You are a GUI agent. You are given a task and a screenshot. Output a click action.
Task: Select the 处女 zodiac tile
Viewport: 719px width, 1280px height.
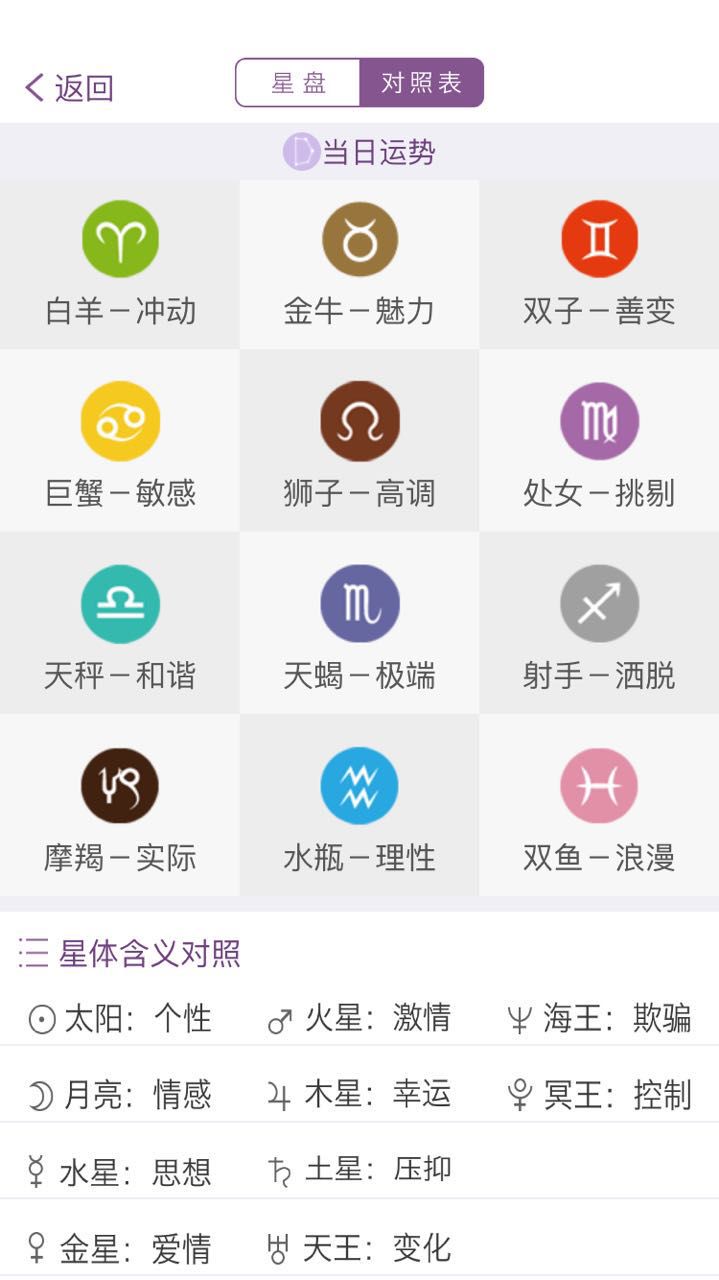click(599, 441)
